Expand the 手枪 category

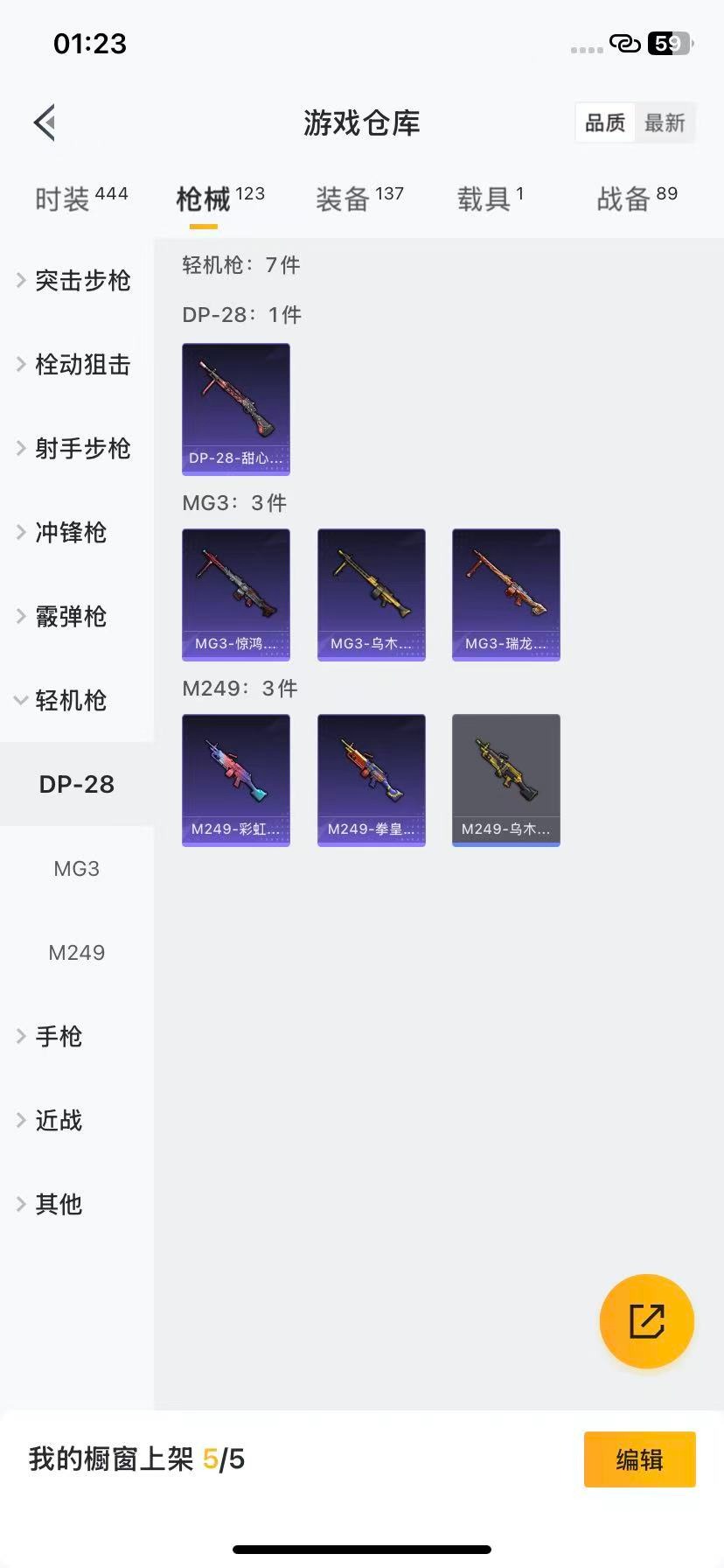(58, 1036)
